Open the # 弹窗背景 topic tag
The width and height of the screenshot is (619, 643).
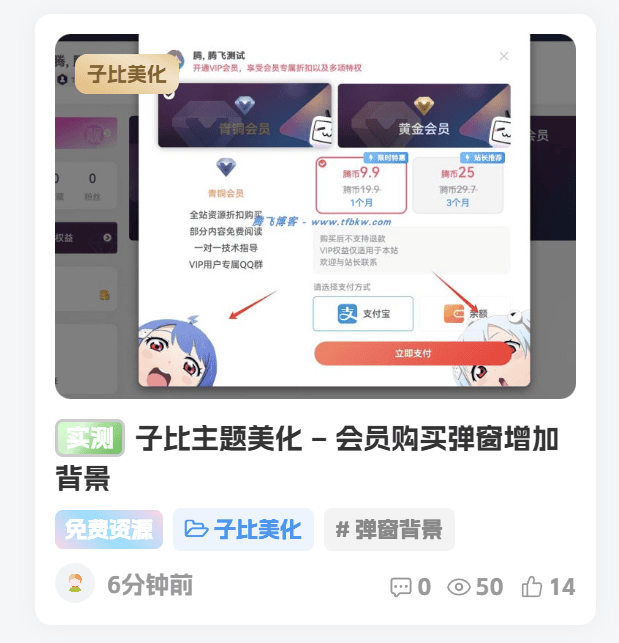click(x=389, y=529)
